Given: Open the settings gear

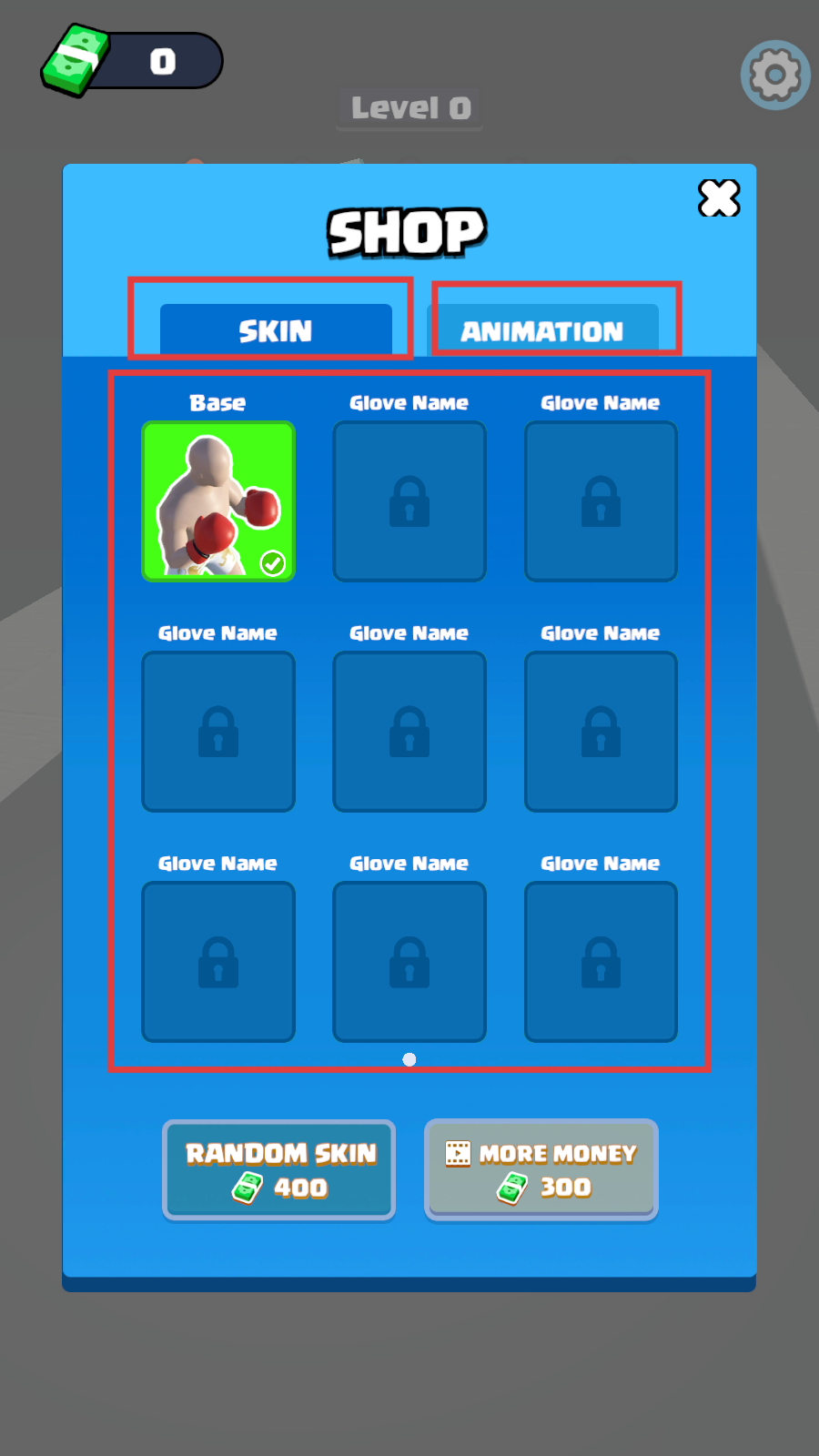Looking at the screenshot, I should coord(775,75).
